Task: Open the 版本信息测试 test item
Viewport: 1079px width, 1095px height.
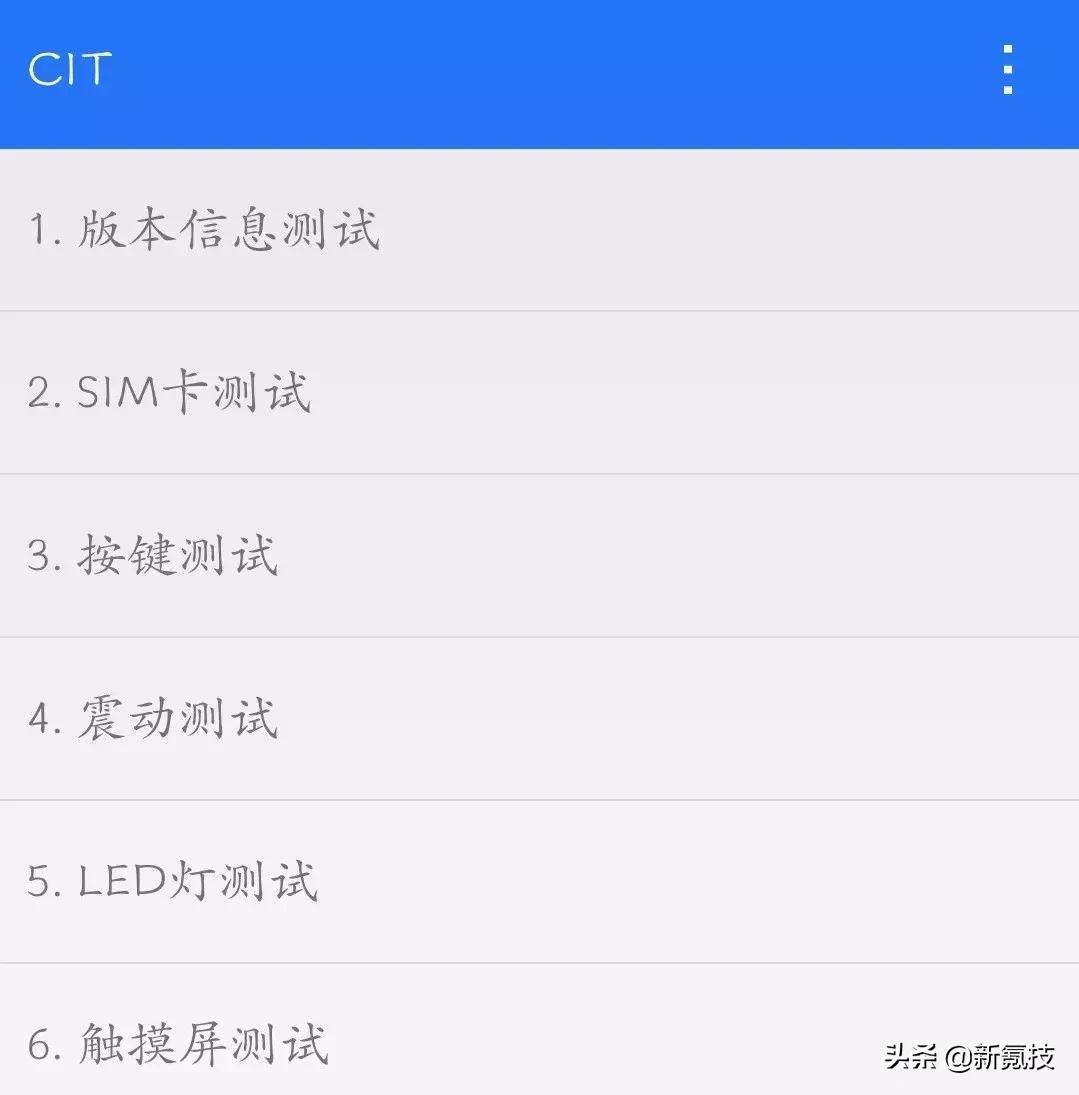Action: [203, 230]
